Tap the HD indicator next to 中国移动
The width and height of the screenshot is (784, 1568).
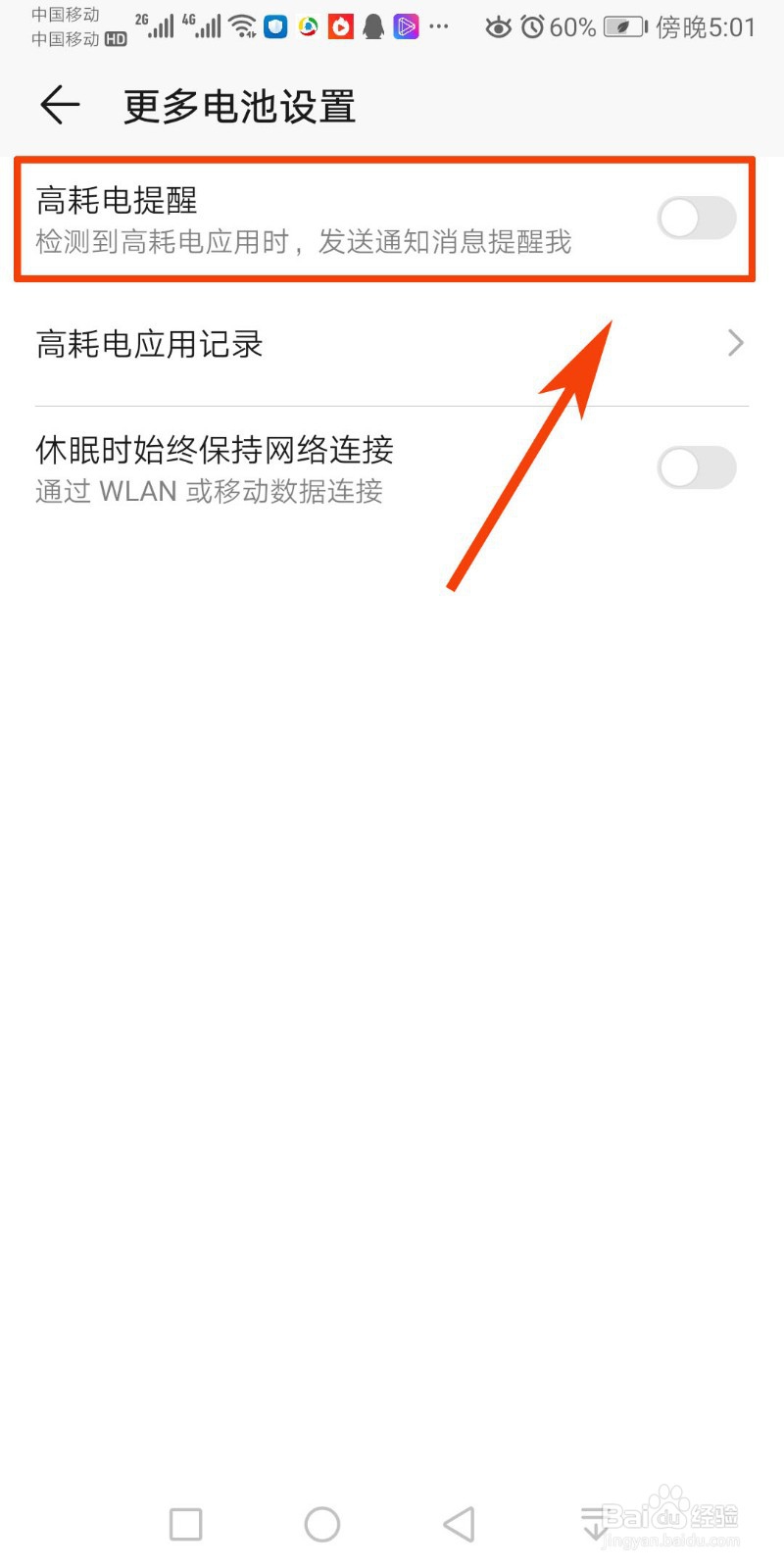click(116, 39)
